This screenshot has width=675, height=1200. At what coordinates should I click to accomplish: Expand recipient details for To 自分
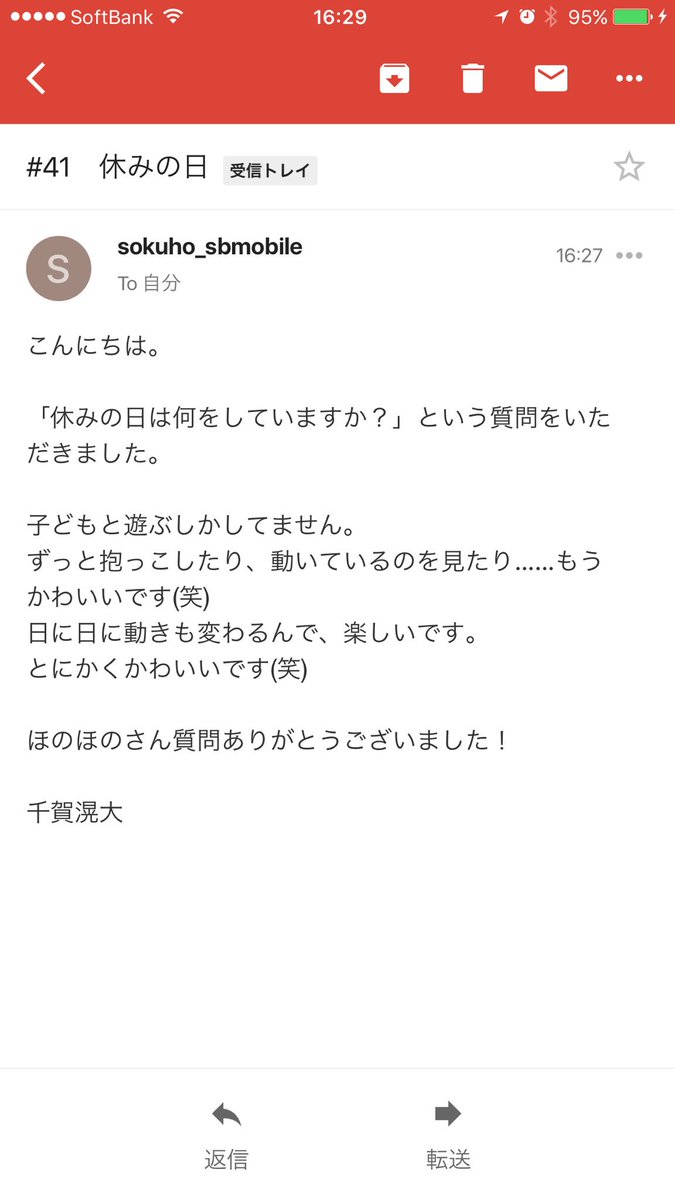tap(149, 283)
